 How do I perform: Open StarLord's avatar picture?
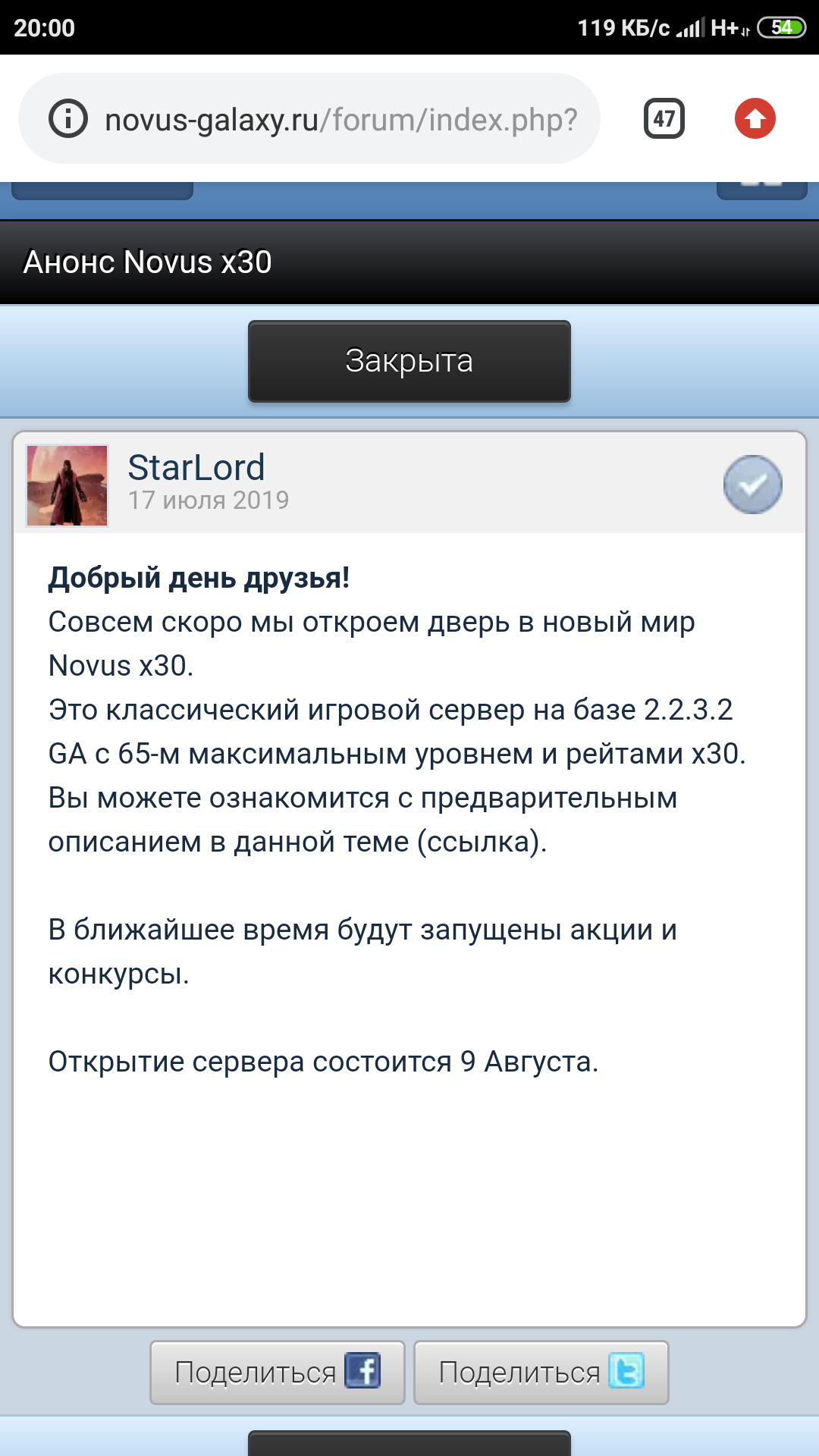click(67, 485)
